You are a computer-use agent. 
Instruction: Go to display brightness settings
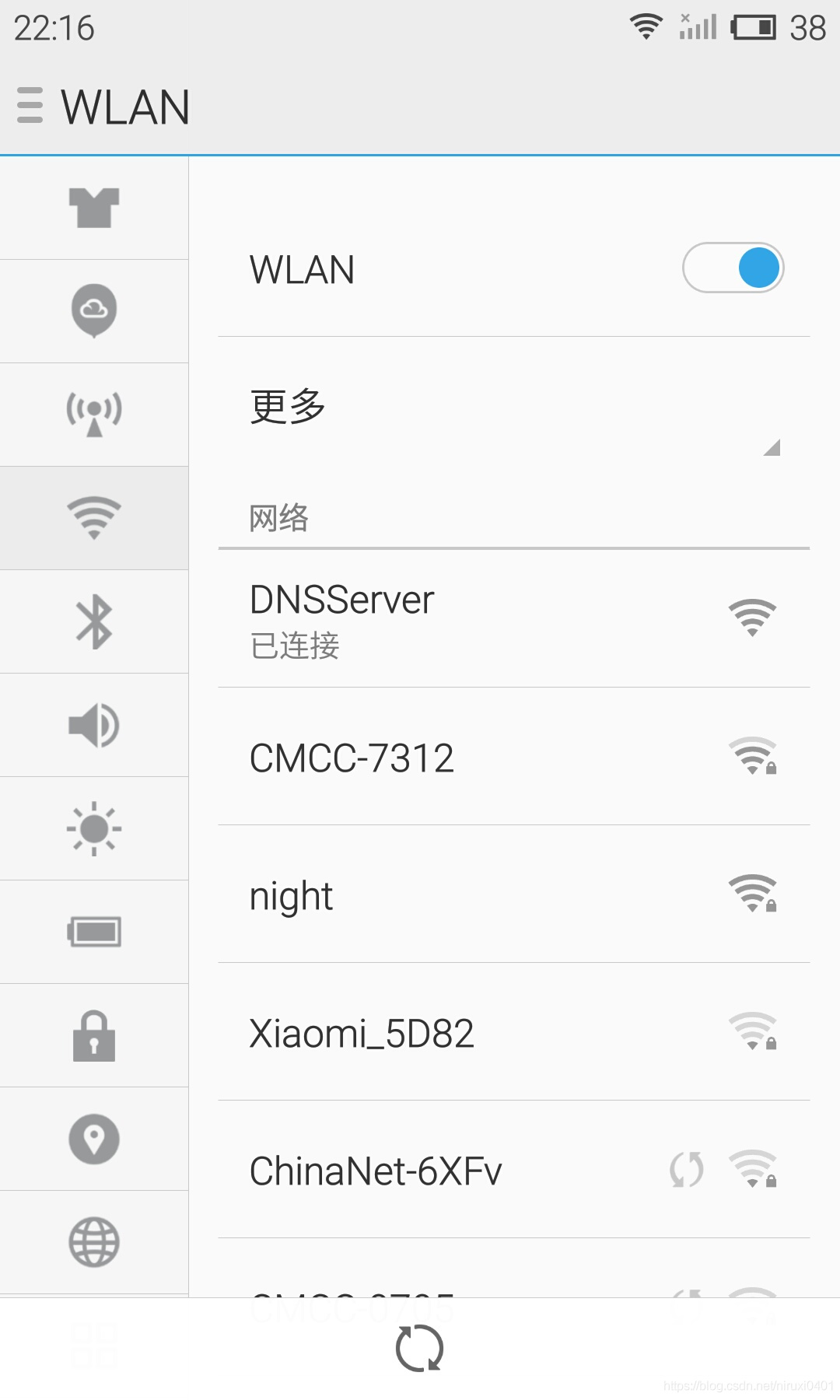click(94, 828)
